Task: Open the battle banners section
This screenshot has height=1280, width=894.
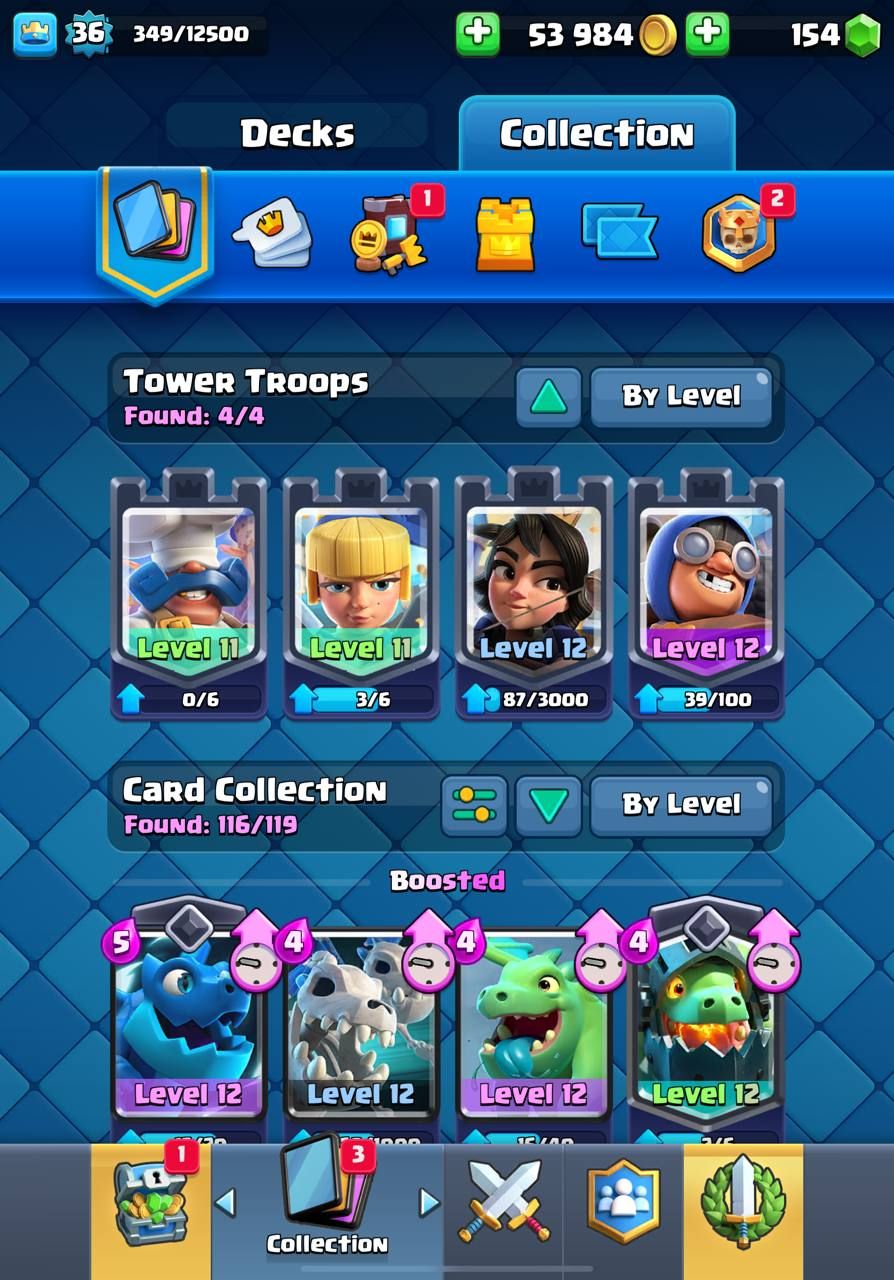Action: coord(619,233)
